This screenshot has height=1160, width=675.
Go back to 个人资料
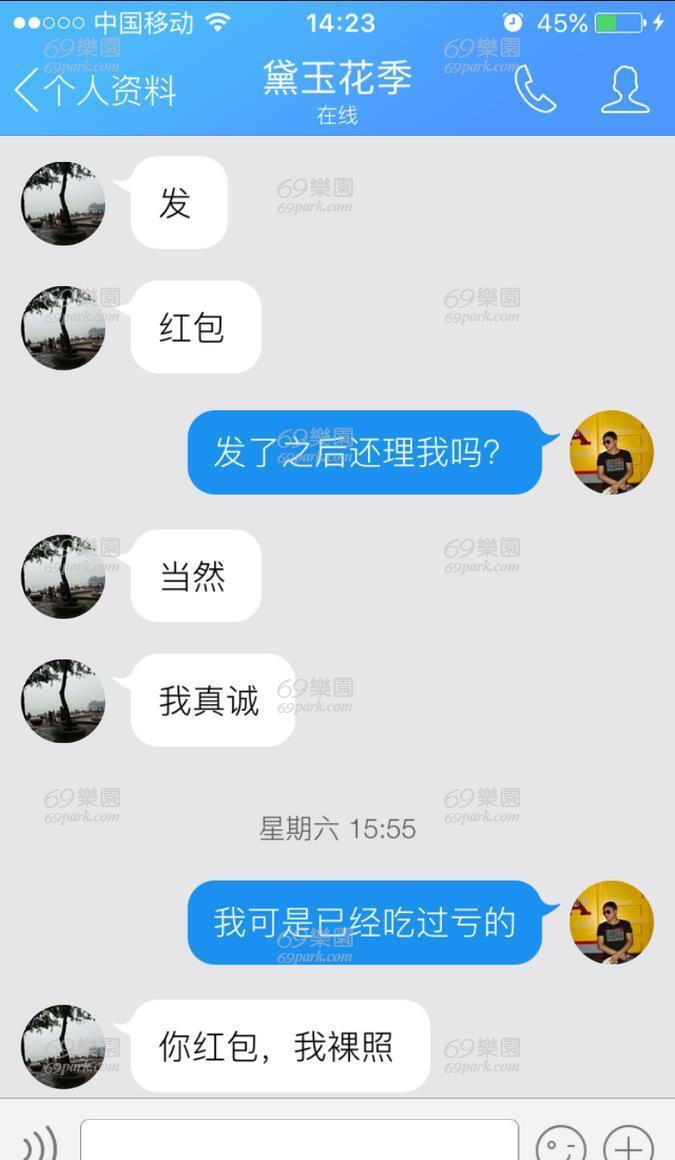coord(95,90)
